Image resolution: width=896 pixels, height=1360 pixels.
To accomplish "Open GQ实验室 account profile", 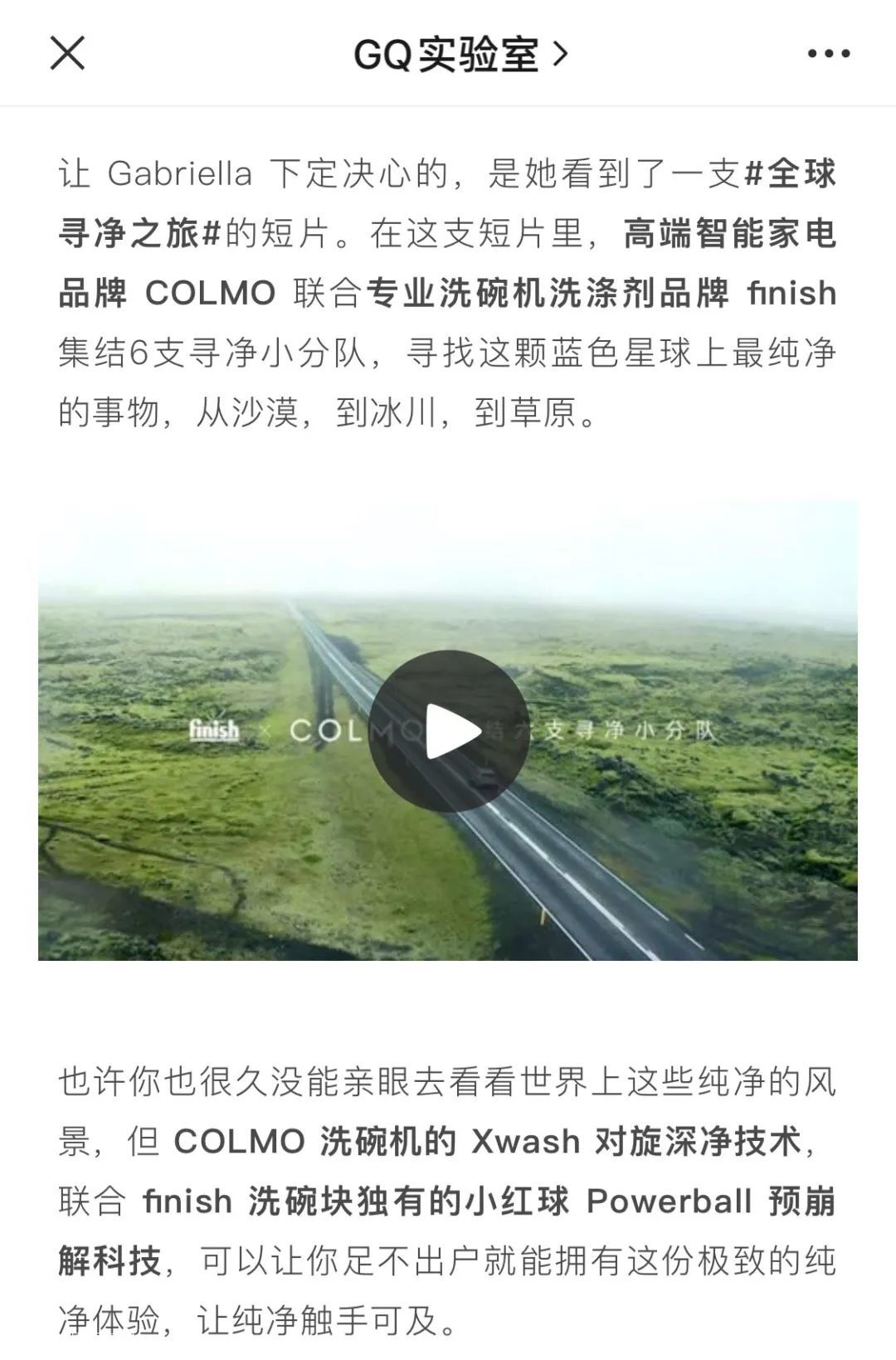I will (460, 55).
